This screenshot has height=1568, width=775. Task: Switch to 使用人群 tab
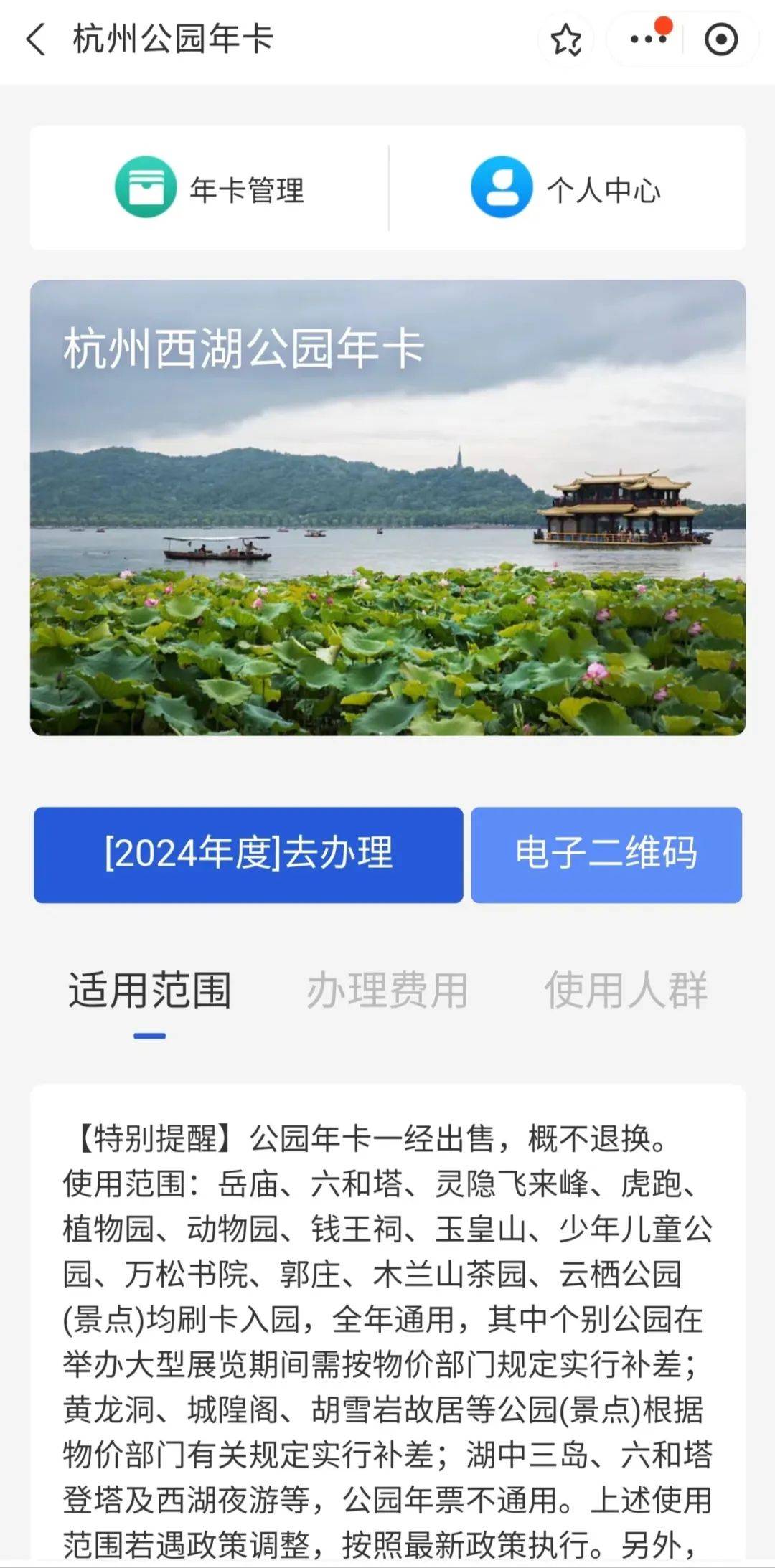pos(626,991)
